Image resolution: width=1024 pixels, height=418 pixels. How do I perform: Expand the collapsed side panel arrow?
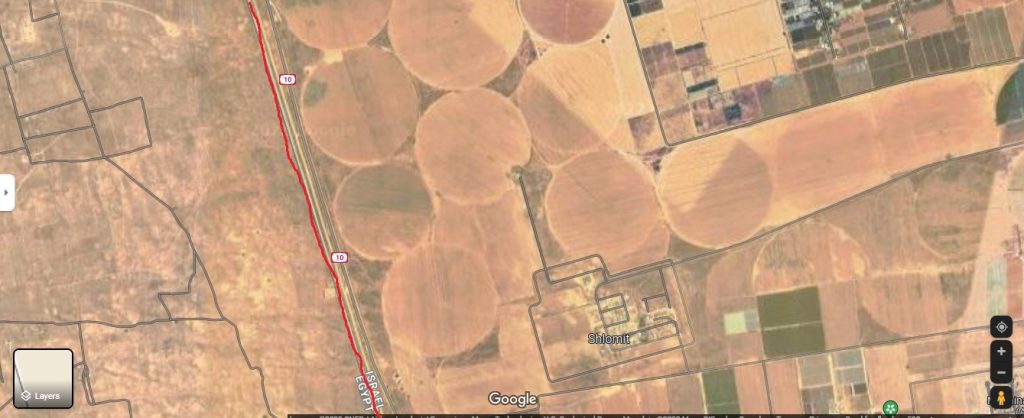pos(6,192)
